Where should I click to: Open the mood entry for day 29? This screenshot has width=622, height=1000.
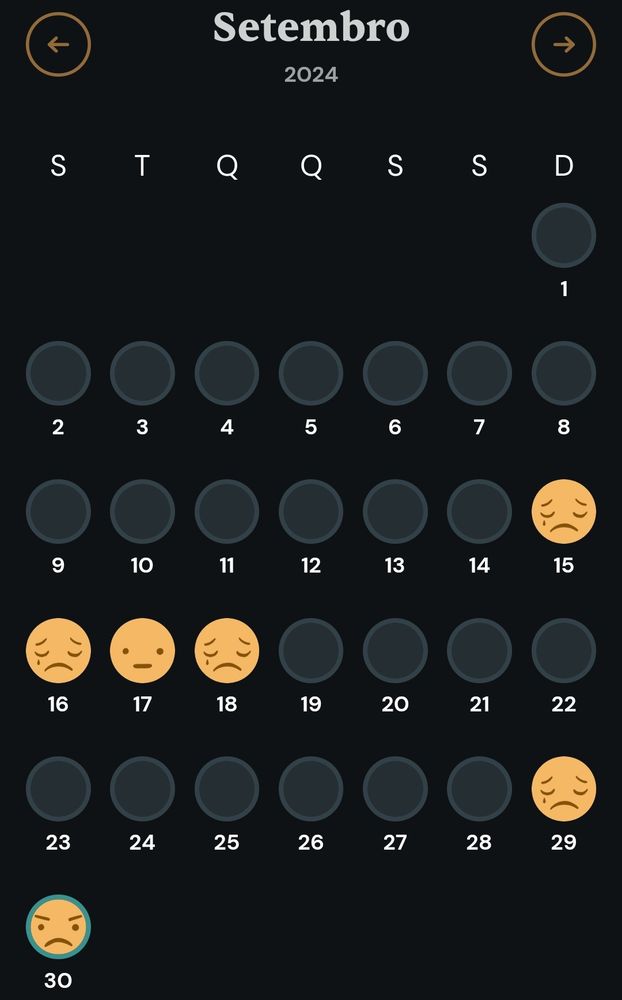coord(564,789)
